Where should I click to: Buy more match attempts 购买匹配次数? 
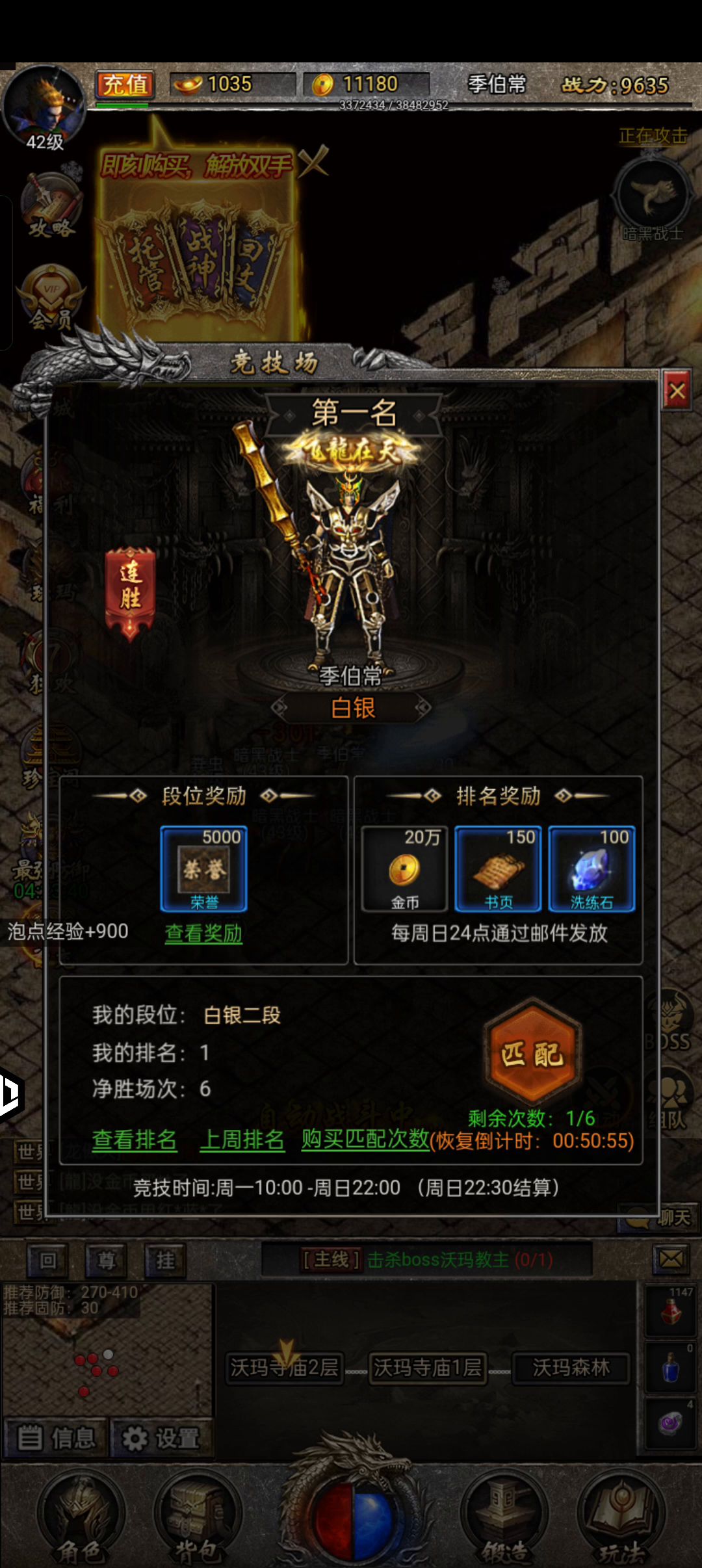click(x=365, y=1139)
